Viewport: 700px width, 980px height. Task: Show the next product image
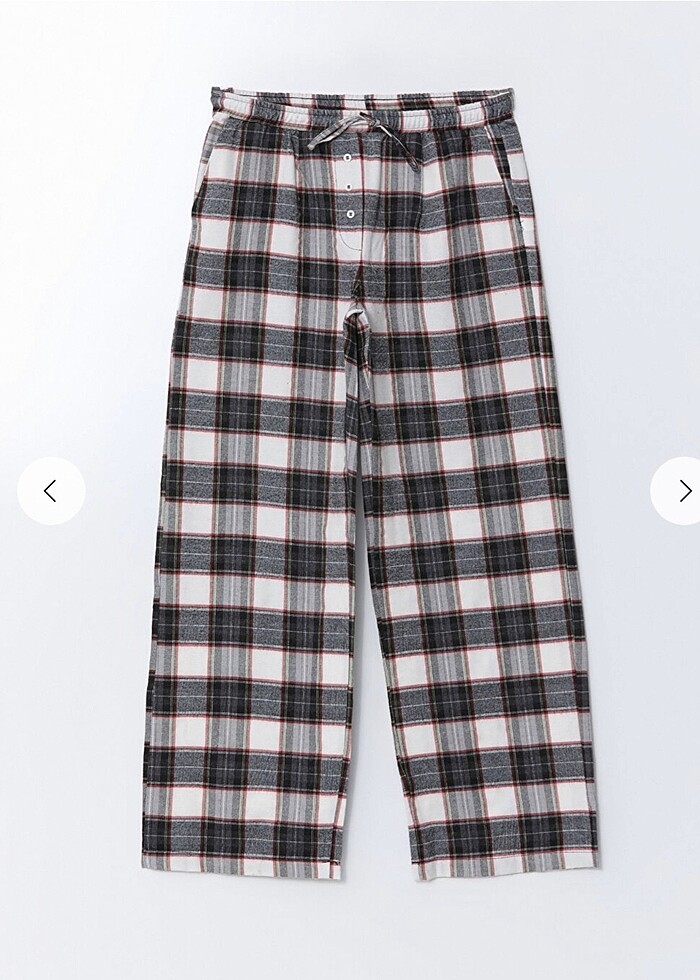[x=683, y=491]
